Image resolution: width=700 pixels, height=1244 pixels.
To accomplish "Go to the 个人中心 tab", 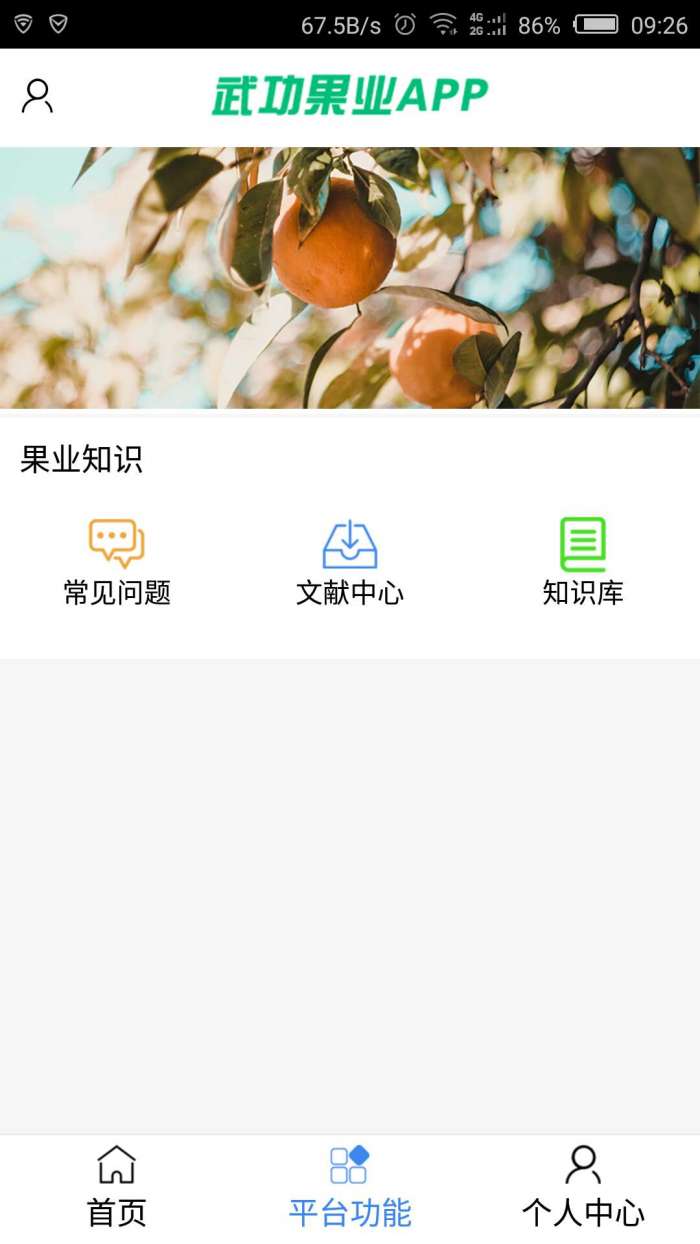I will [x=583, y=1187].
